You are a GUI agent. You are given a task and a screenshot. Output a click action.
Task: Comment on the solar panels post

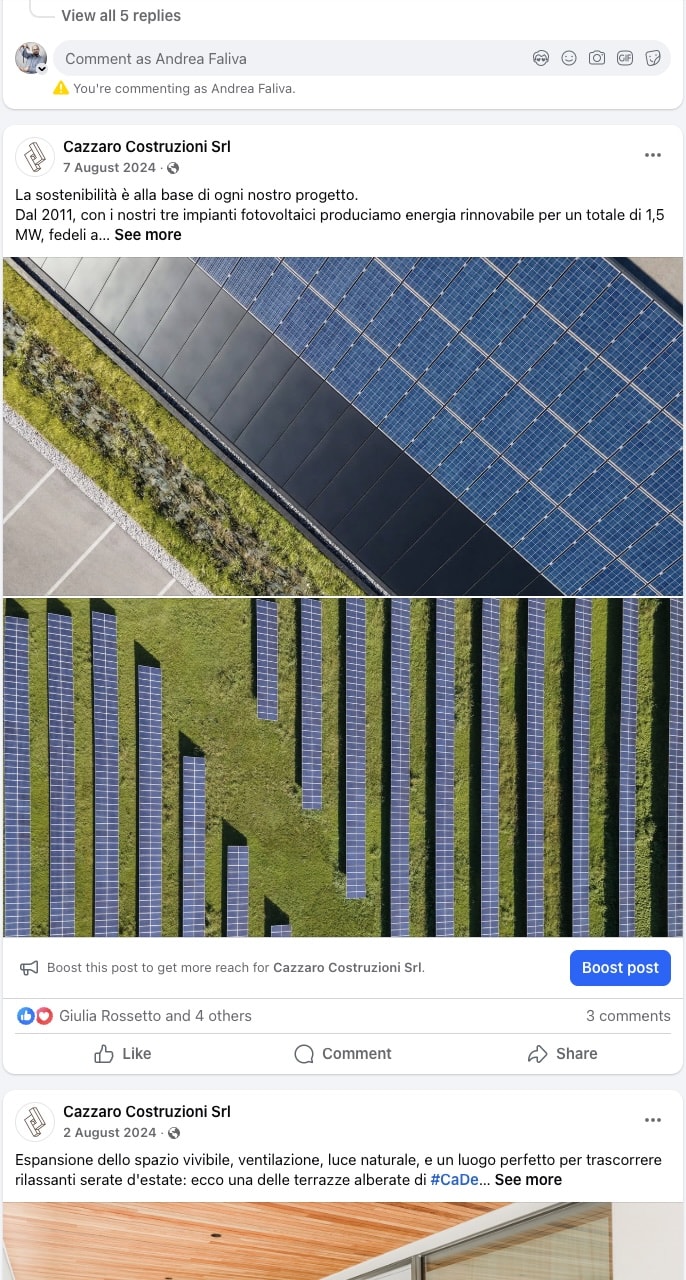[343, 1054]
